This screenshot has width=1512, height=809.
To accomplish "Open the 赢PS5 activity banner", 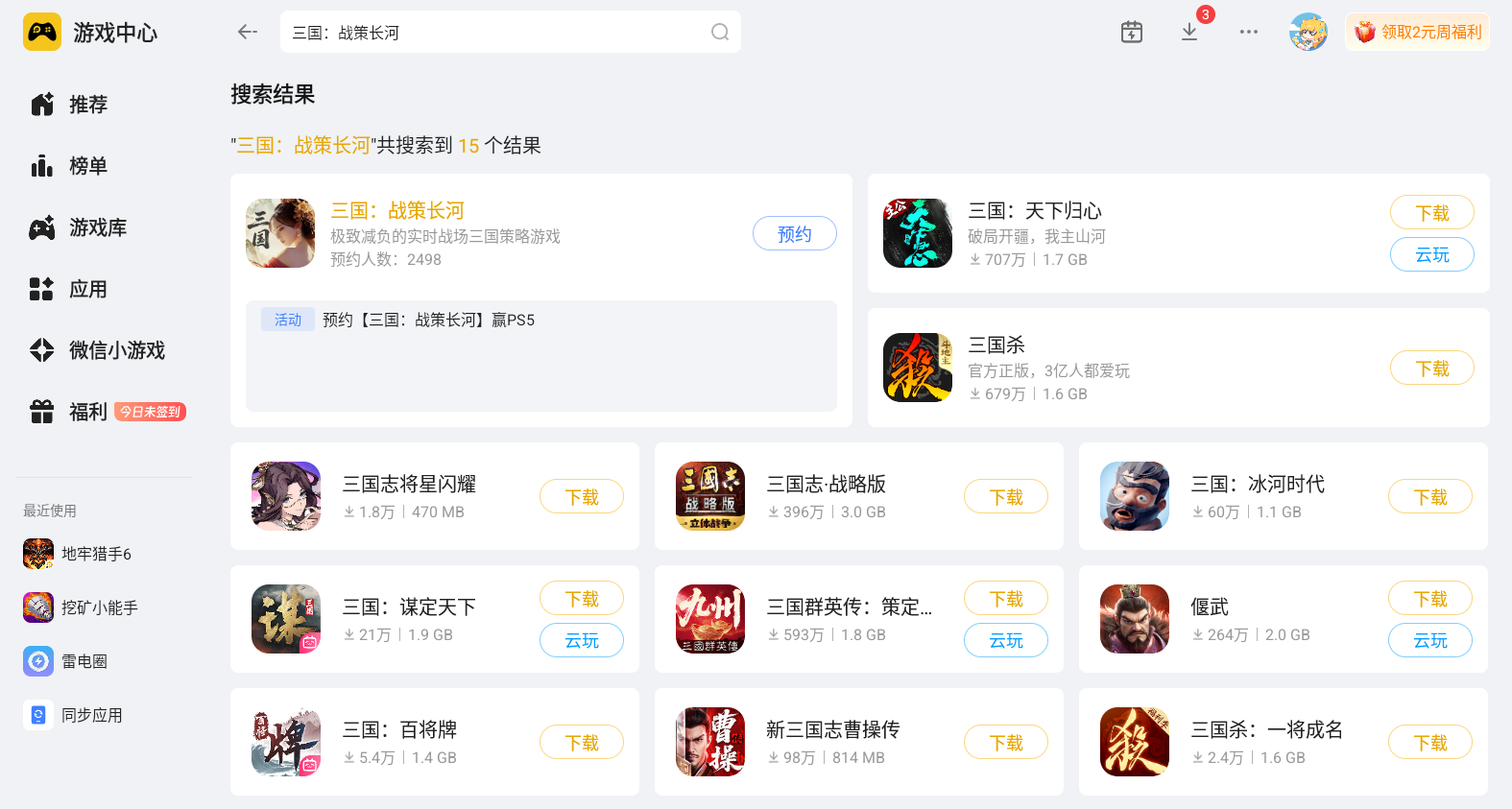I will [x=541, y=356].
